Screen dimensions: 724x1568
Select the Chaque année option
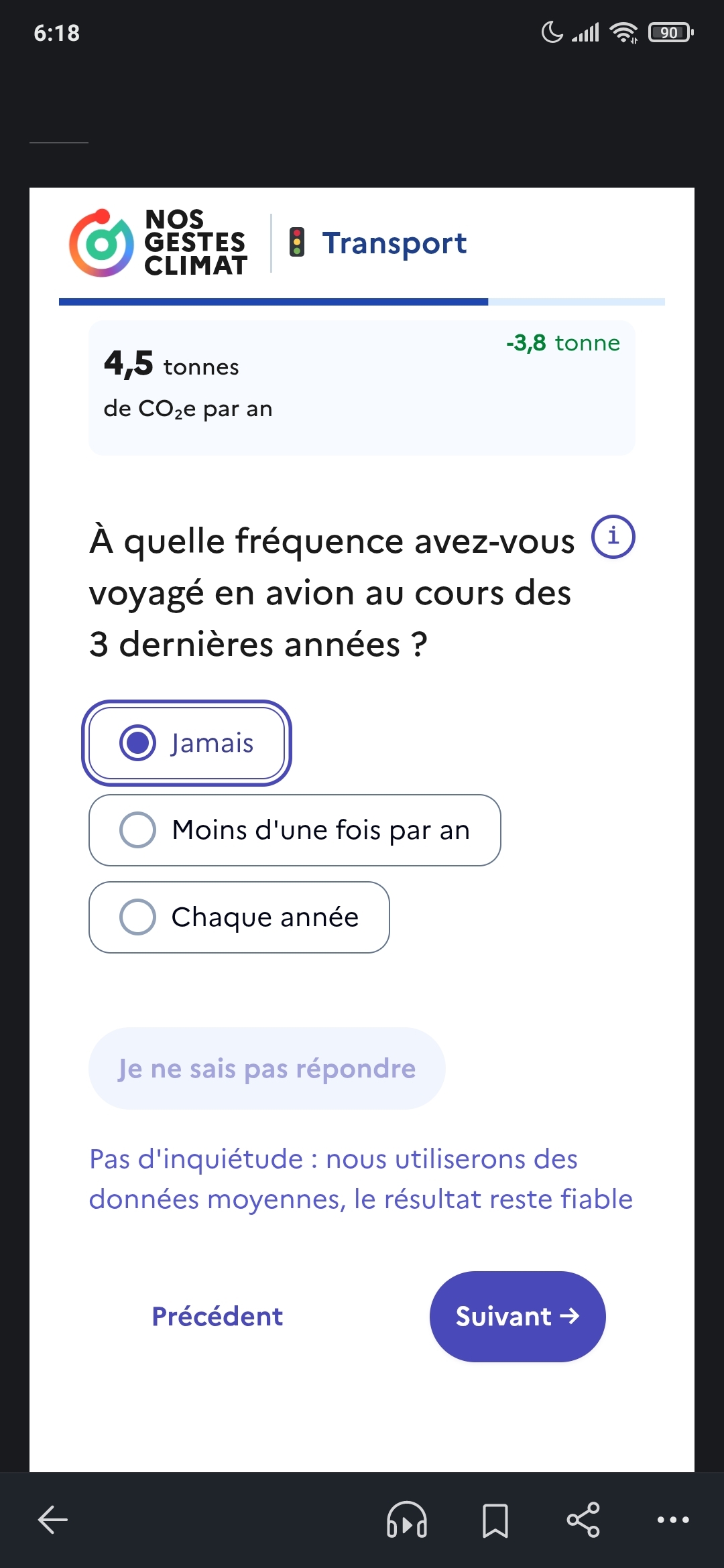(239, 917)
